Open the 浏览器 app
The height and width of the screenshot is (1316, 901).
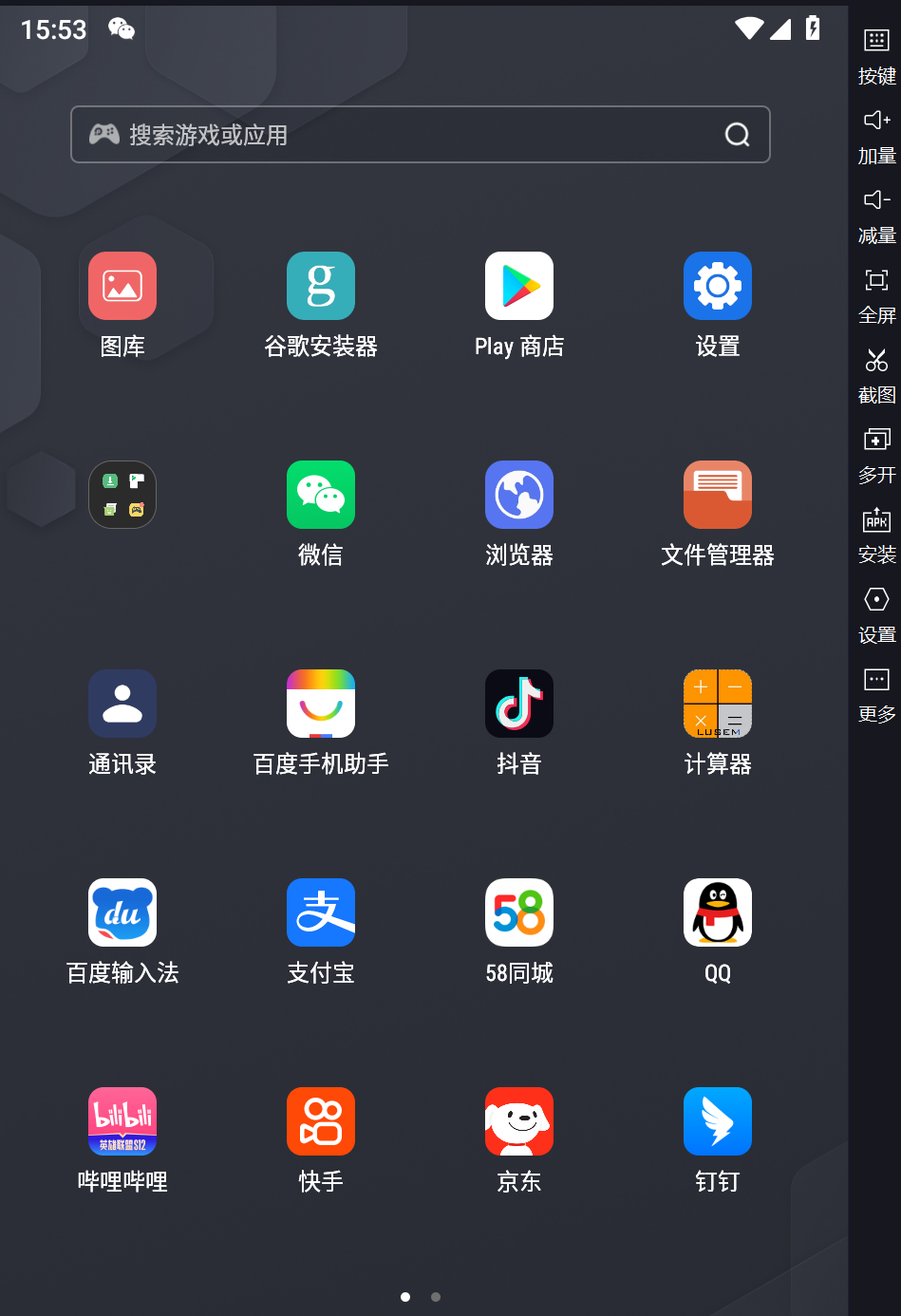pos(519,495)
